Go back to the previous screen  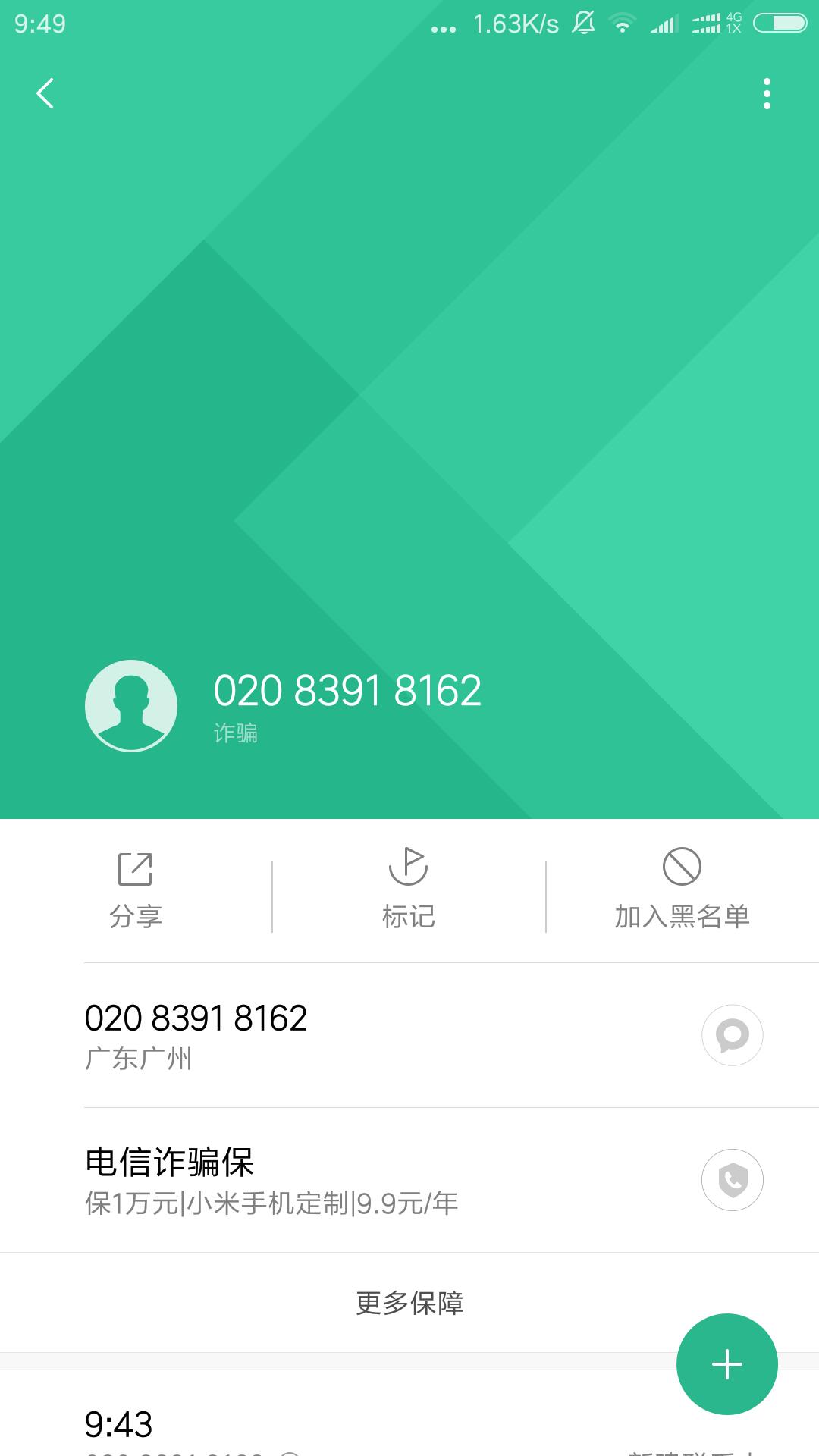pyautogui.click(x=45, y=94)
